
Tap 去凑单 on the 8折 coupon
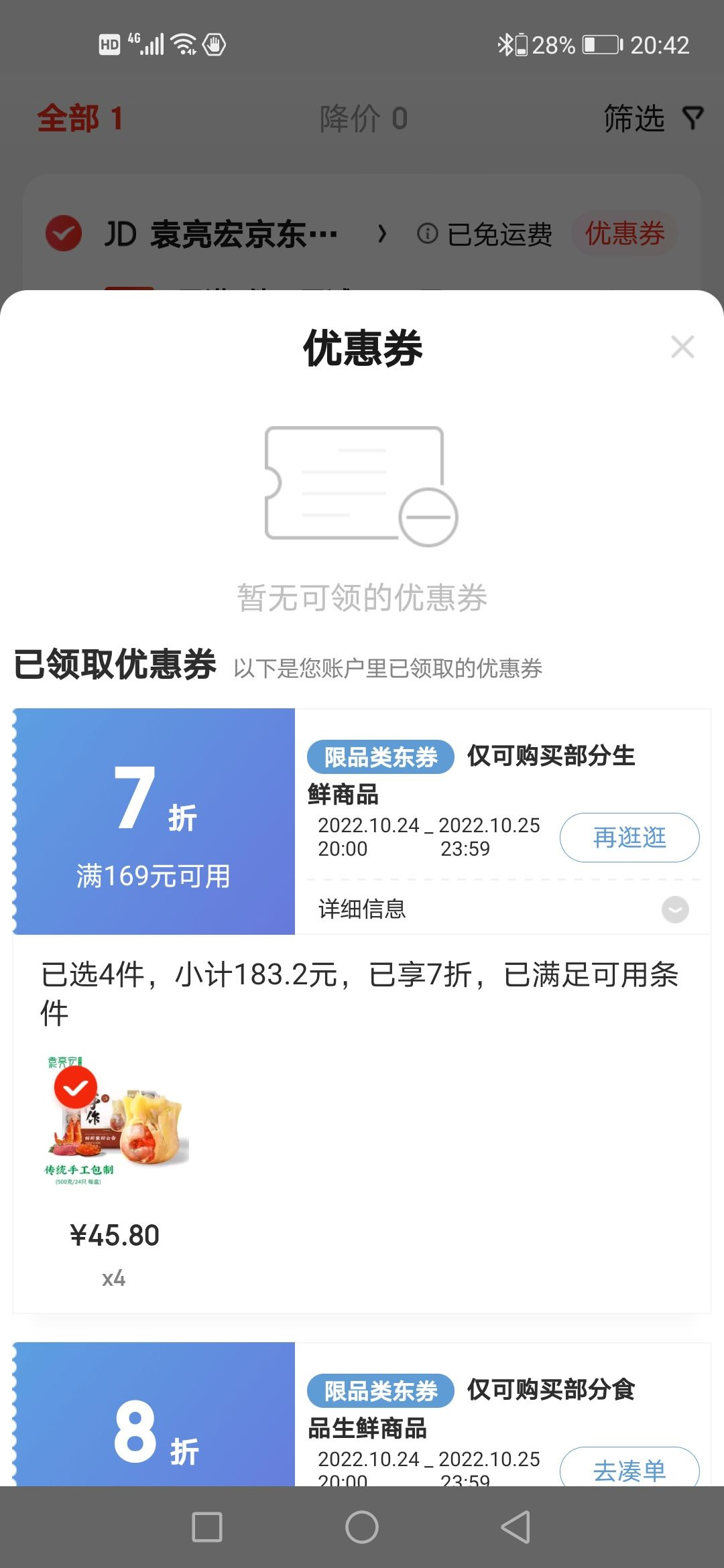pyautogui.click(x=629, y=1469)
